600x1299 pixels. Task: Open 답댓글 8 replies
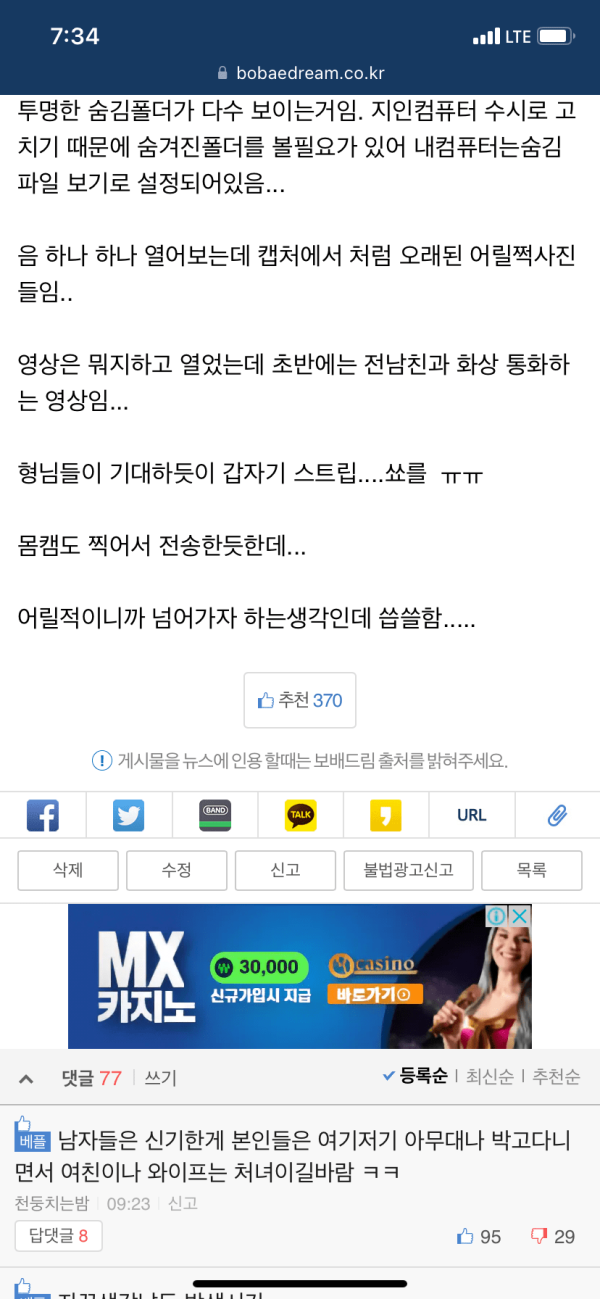[x=58, y=1236]
